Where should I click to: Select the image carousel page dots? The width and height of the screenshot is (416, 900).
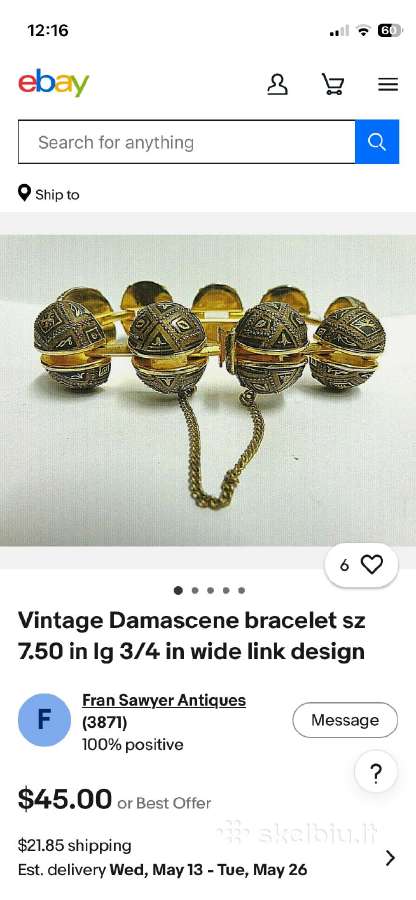[x=209, y=590]
